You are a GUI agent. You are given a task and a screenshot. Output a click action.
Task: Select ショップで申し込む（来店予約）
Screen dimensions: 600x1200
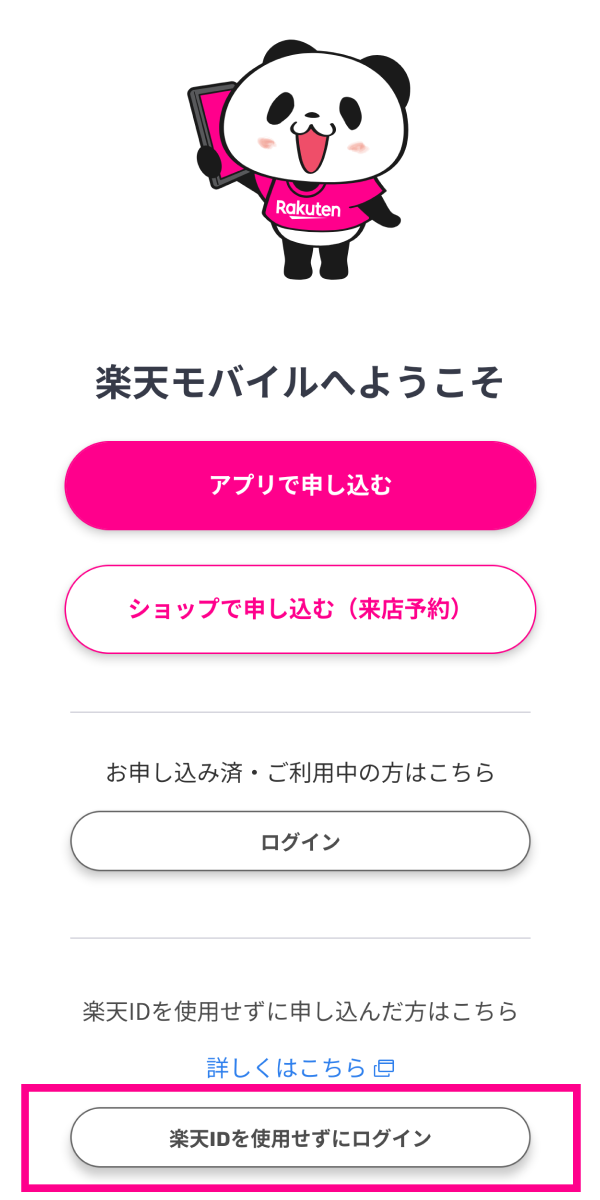(x=300, y=609)
